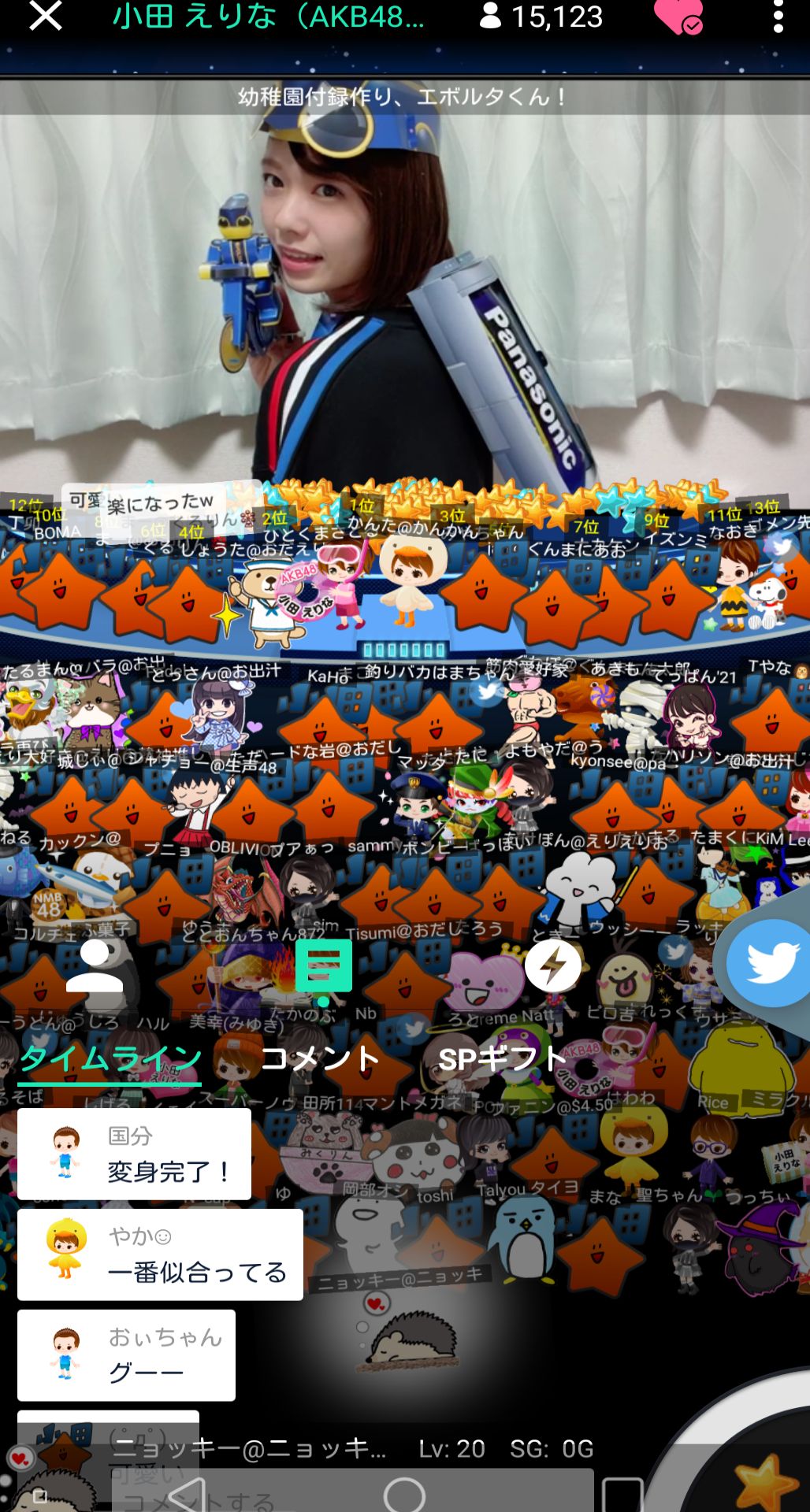The image size is (810, 1512).
Task: Open the comment log icon
Action: [323, 969]
